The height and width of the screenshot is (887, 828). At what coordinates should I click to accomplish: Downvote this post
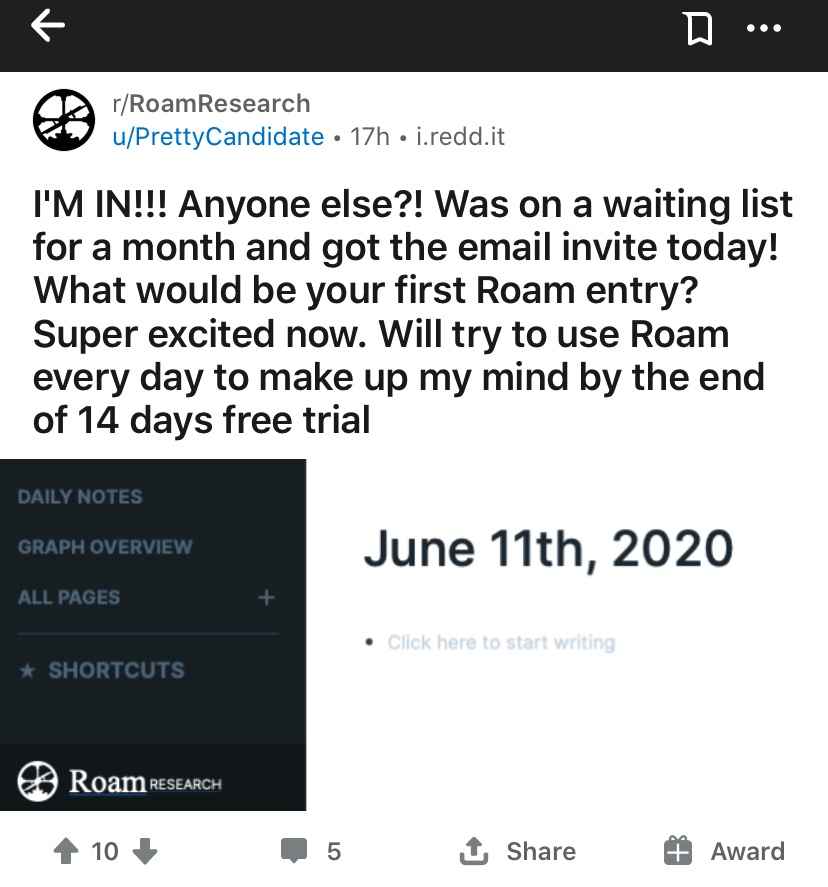[145, 851]
